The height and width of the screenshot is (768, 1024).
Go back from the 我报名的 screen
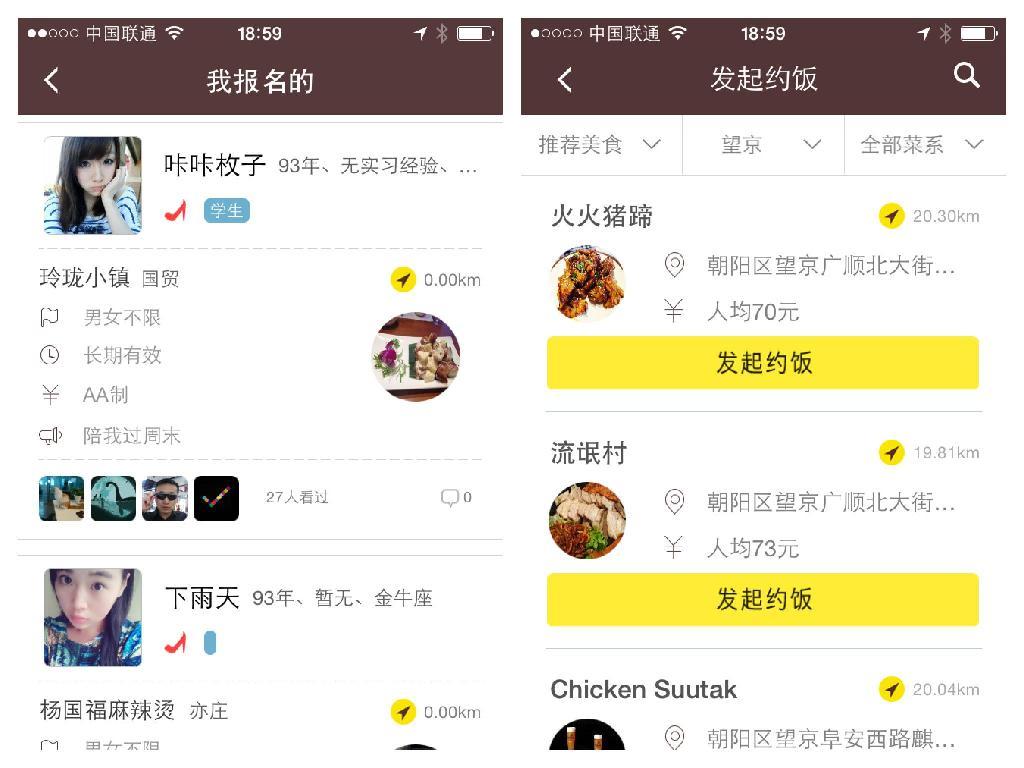pos(52,81)
